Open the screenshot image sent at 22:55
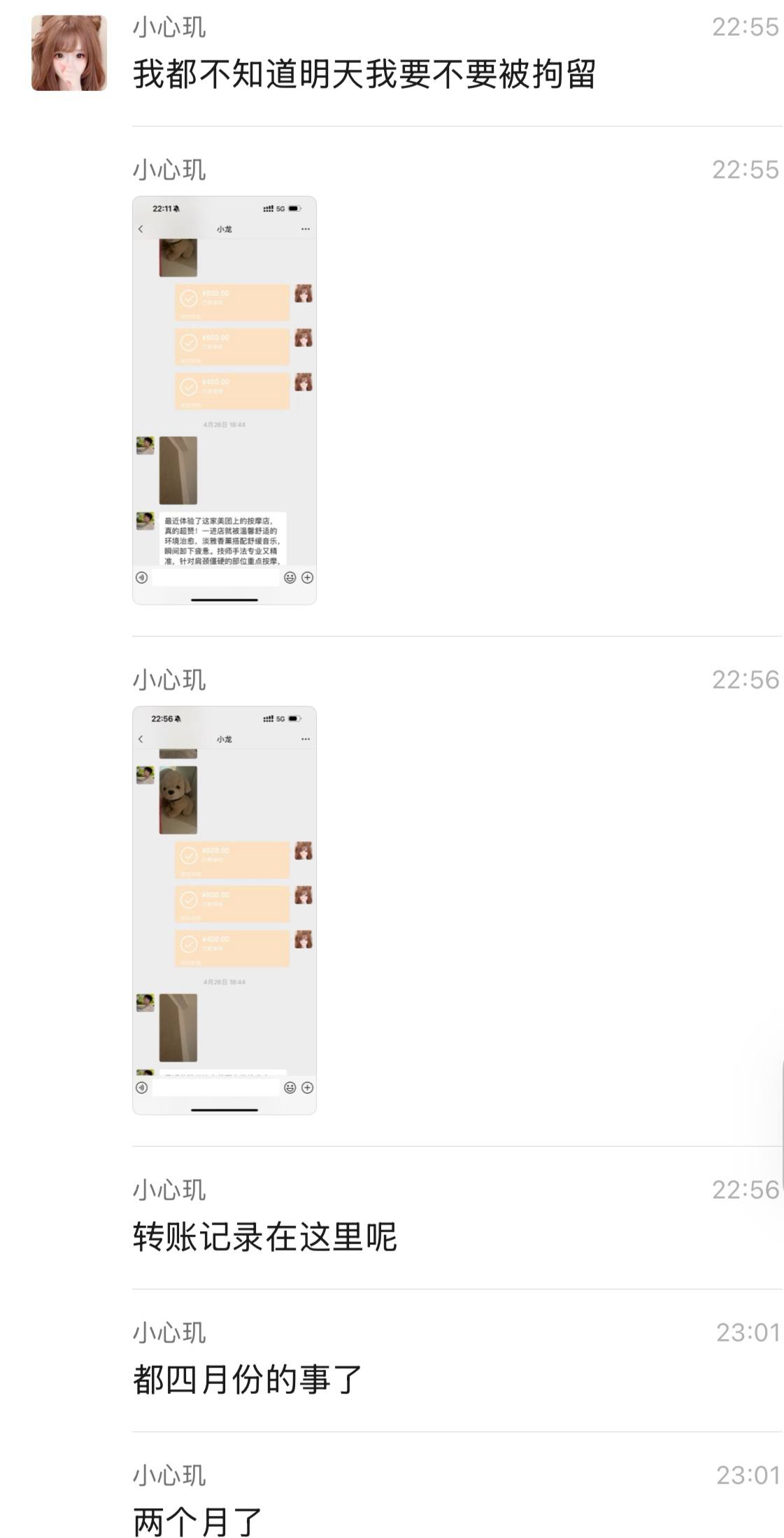The height and width of the screenshot is (1538, 784). tap(224, 400)
